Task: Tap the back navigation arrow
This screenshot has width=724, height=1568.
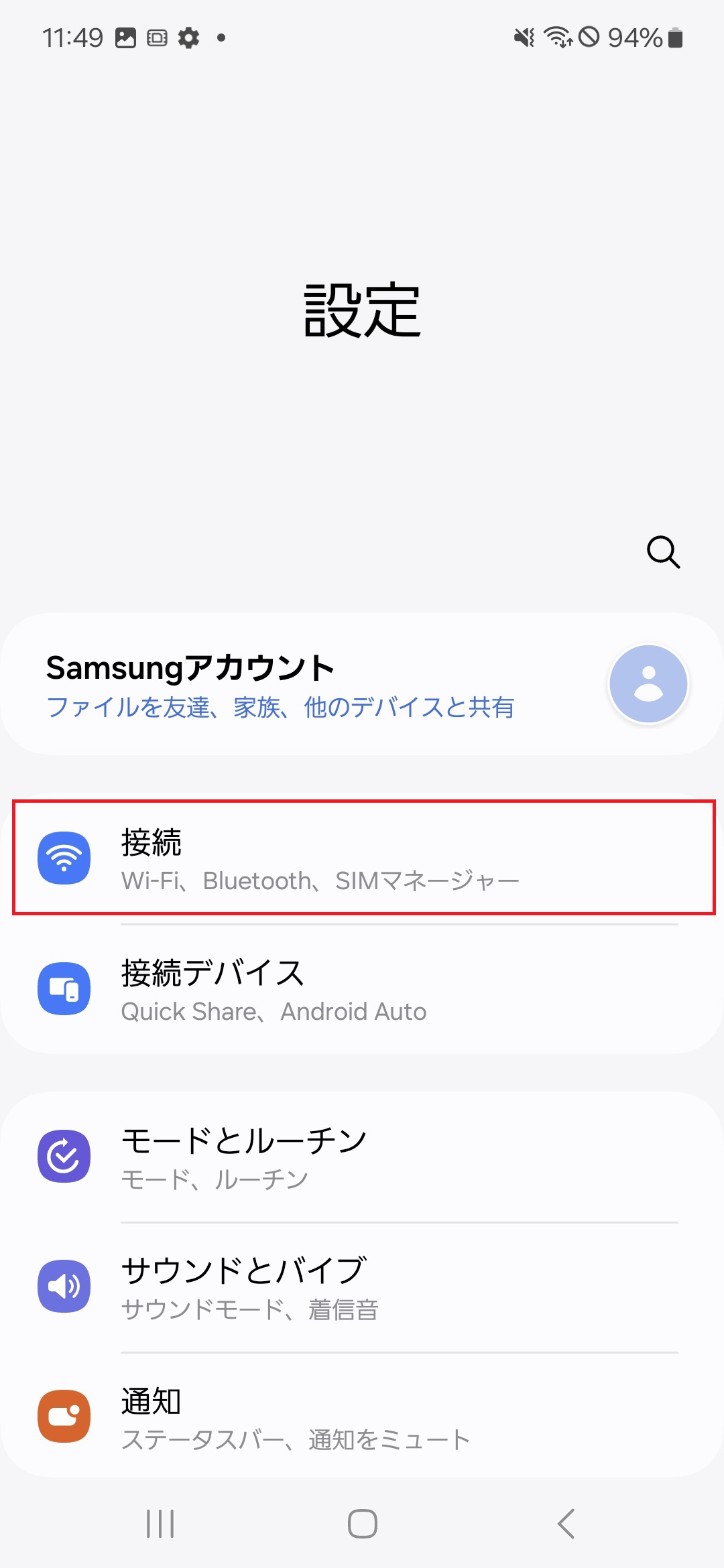Action: (565, 1522)
